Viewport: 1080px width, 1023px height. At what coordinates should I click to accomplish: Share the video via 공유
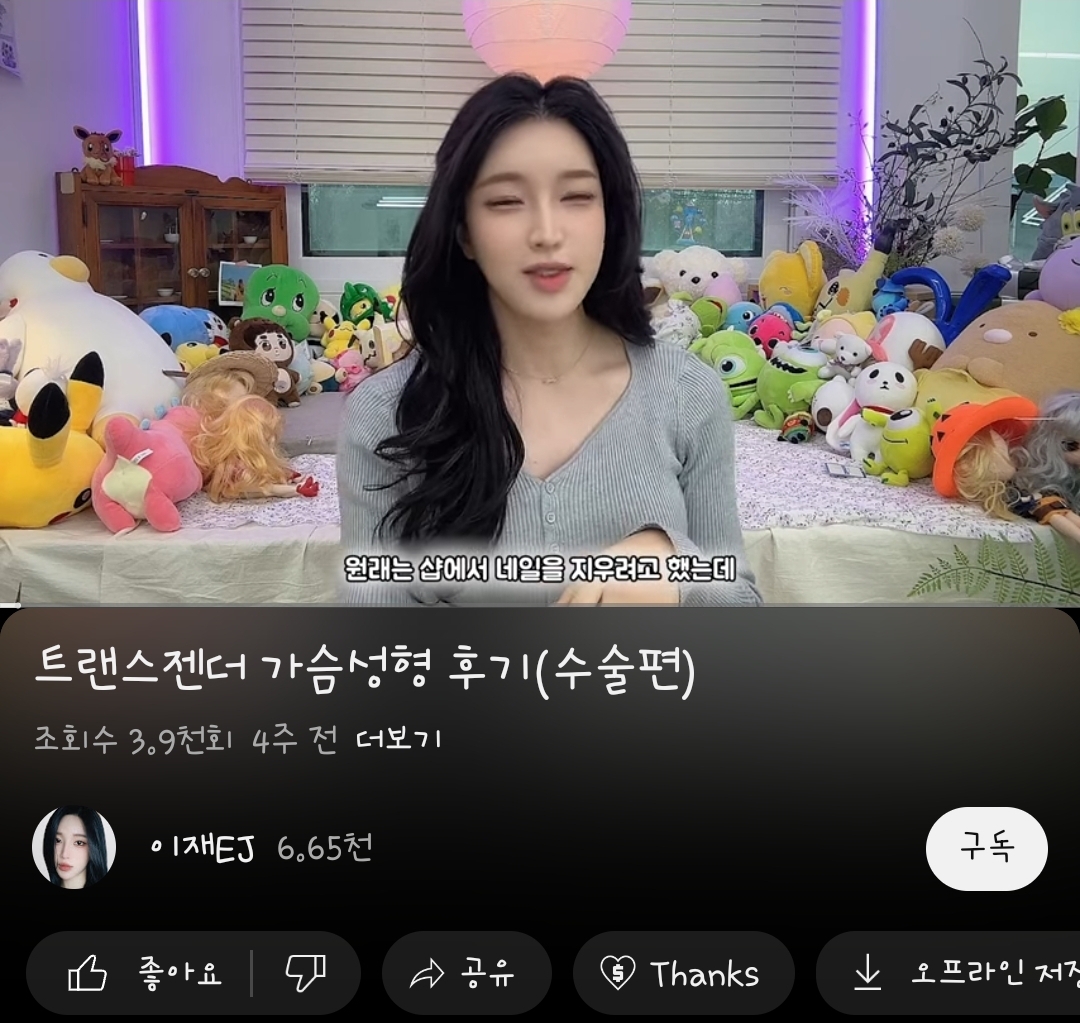(x=466, y=973)
